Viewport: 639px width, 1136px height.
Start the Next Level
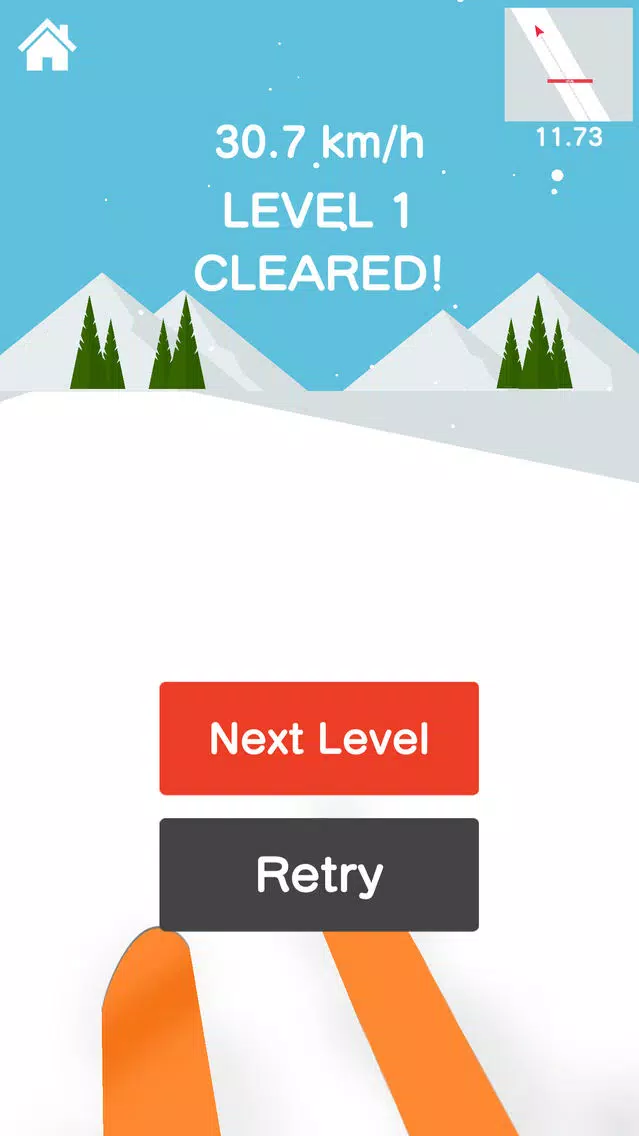point(319,738)
